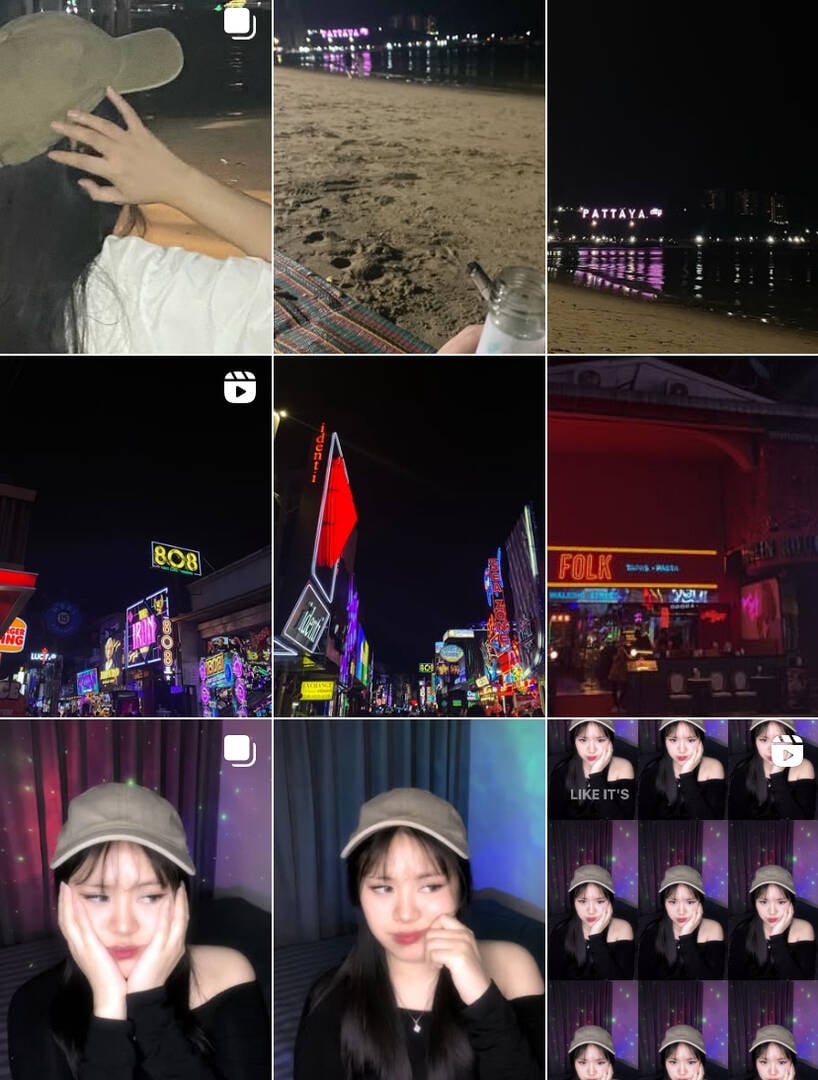Image resolution: width=818 pixels, height=1080 pixels.
Task: Open the carousel selfie with both hands on cheeks
Action: click(135, 898)
